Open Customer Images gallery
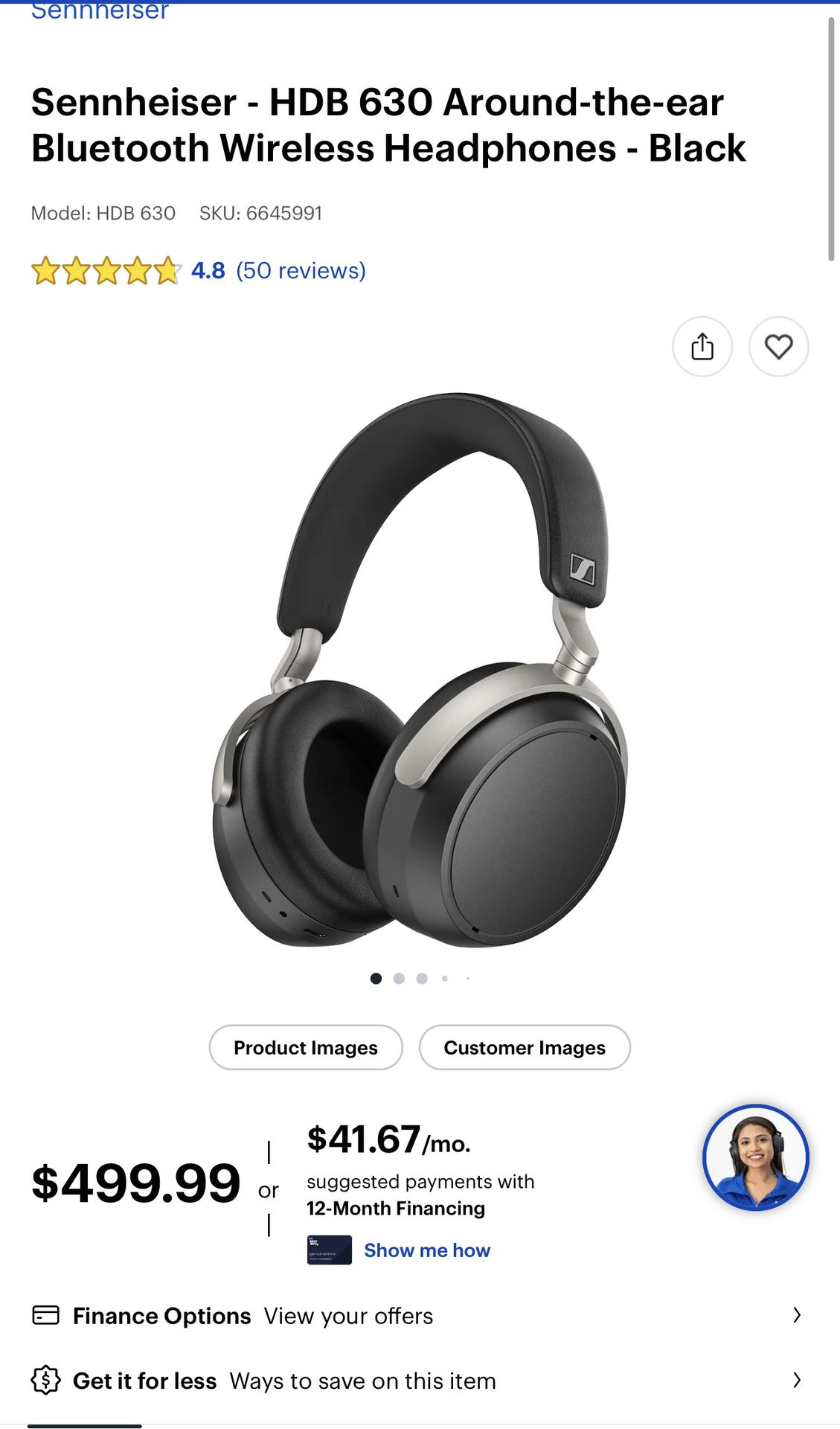Image resolution: width=840 pixels, height=1429 pixels. [x=525, y=1047]
